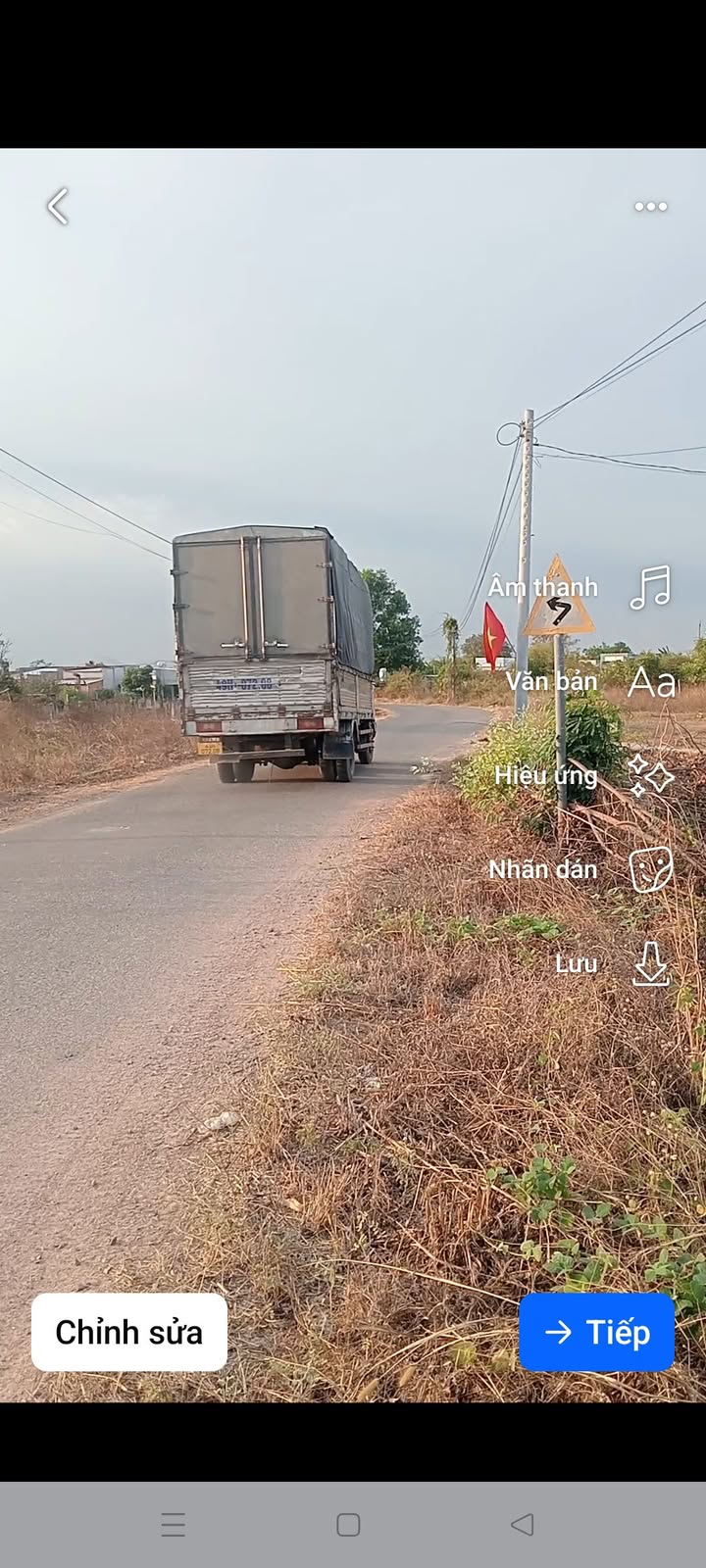Image resolution: width=706 pixels, height=1568 pixels.
Task: Tap the system back navigation button
Action: click(x=523, y=1524)
